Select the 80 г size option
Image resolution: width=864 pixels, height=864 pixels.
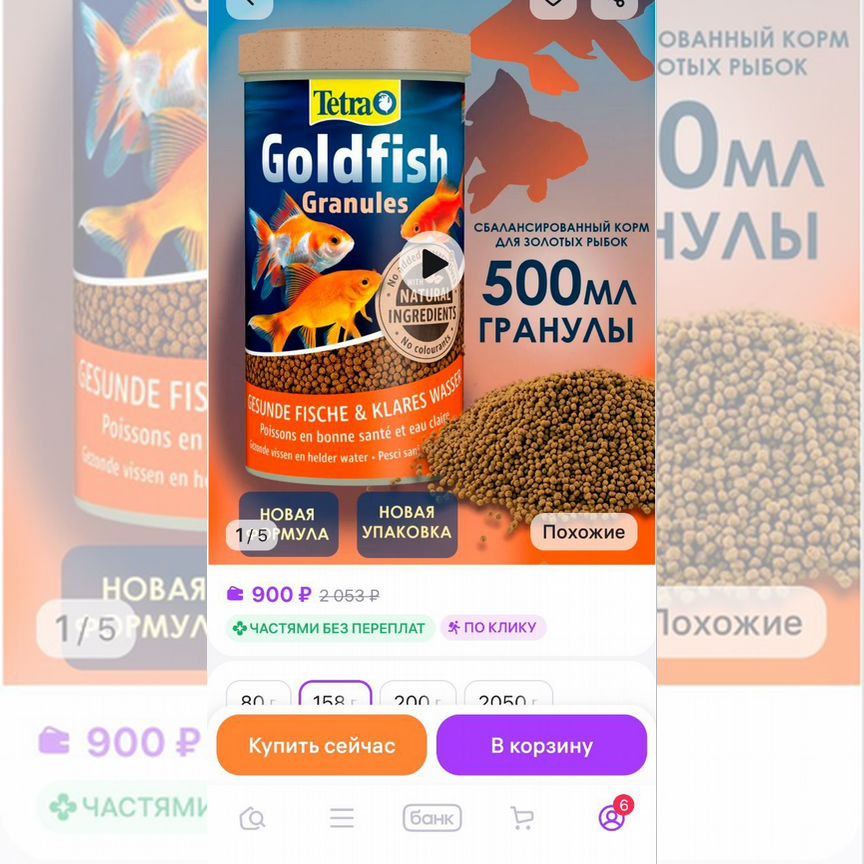(258, 697)
